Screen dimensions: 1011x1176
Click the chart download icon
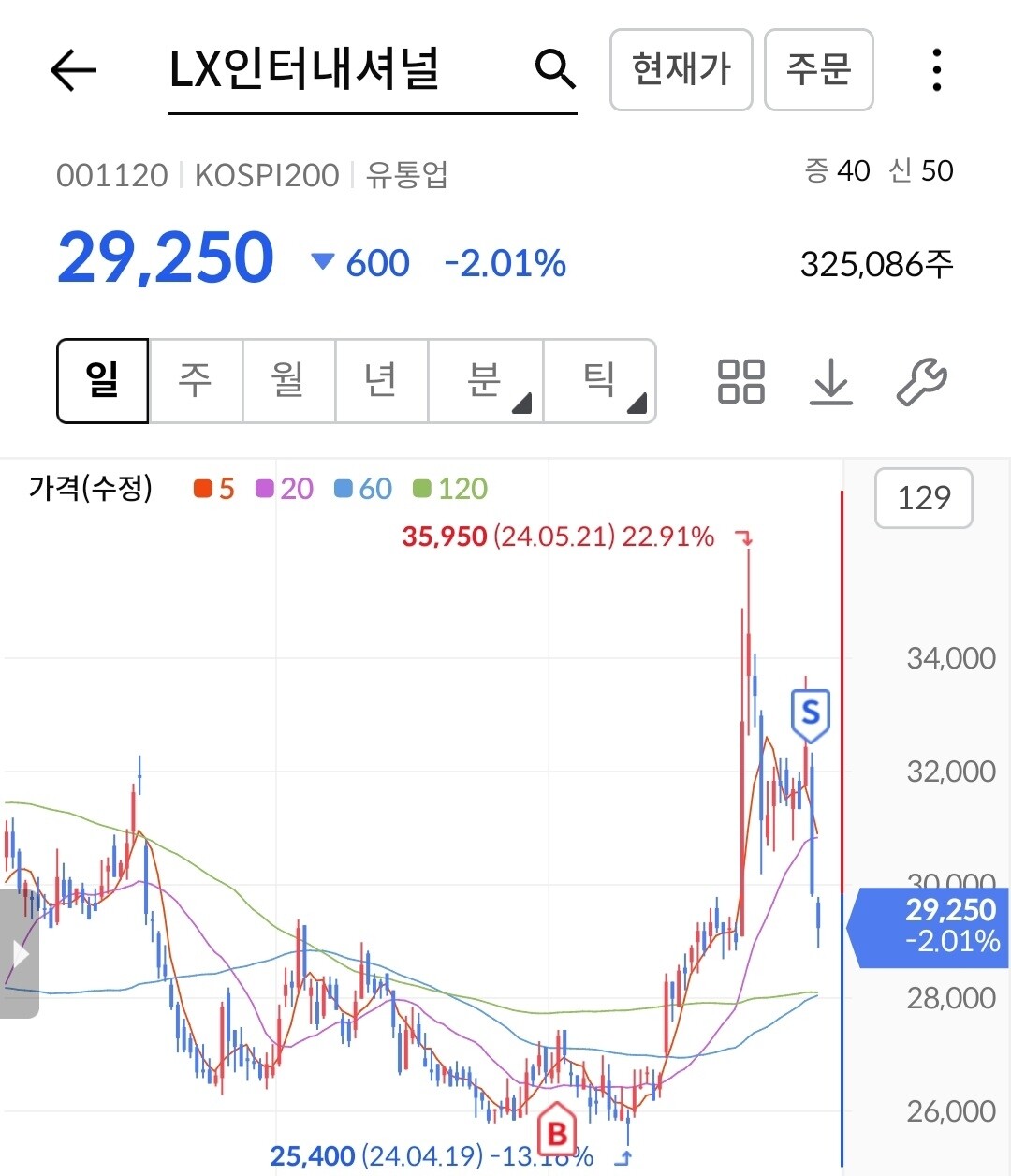[831, 381]
